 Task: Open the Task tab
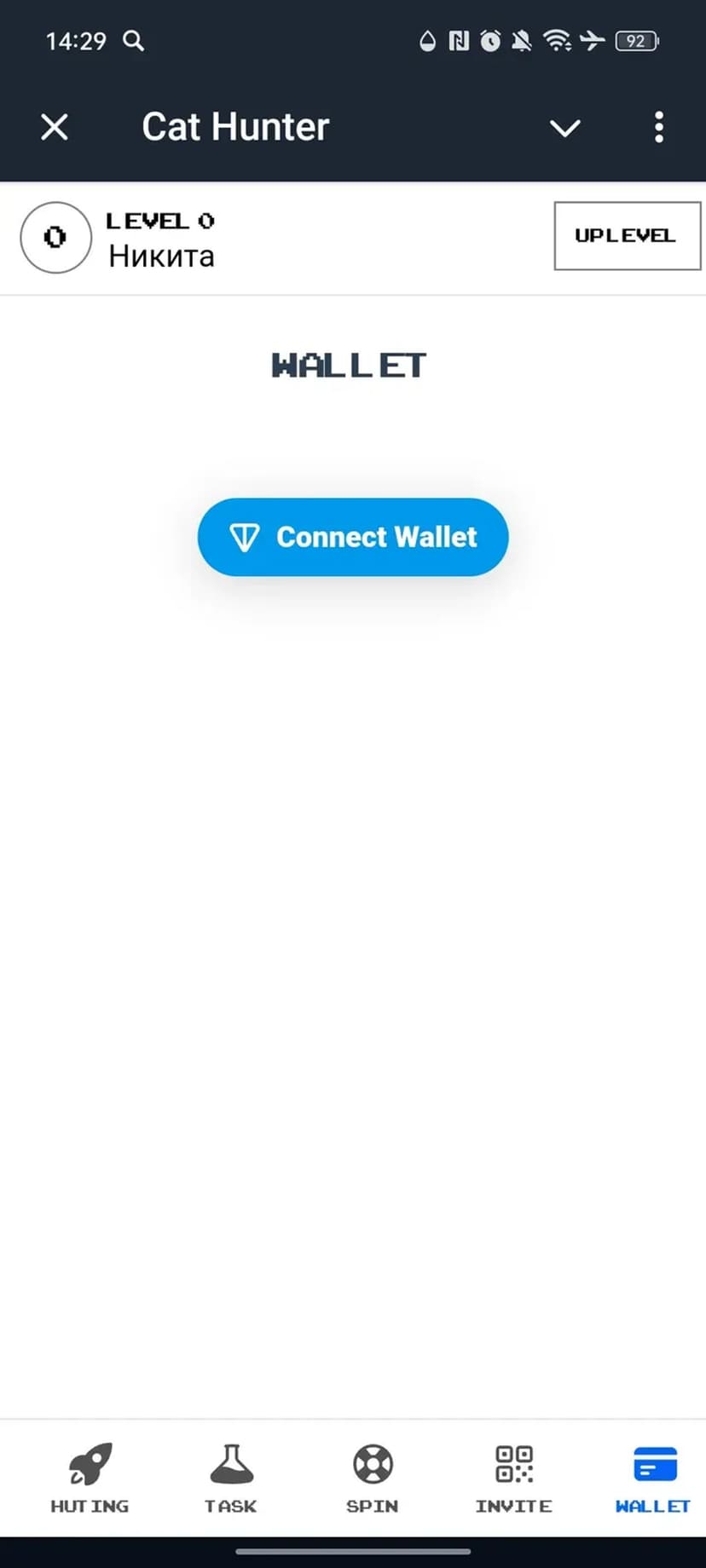(231, 1479)
